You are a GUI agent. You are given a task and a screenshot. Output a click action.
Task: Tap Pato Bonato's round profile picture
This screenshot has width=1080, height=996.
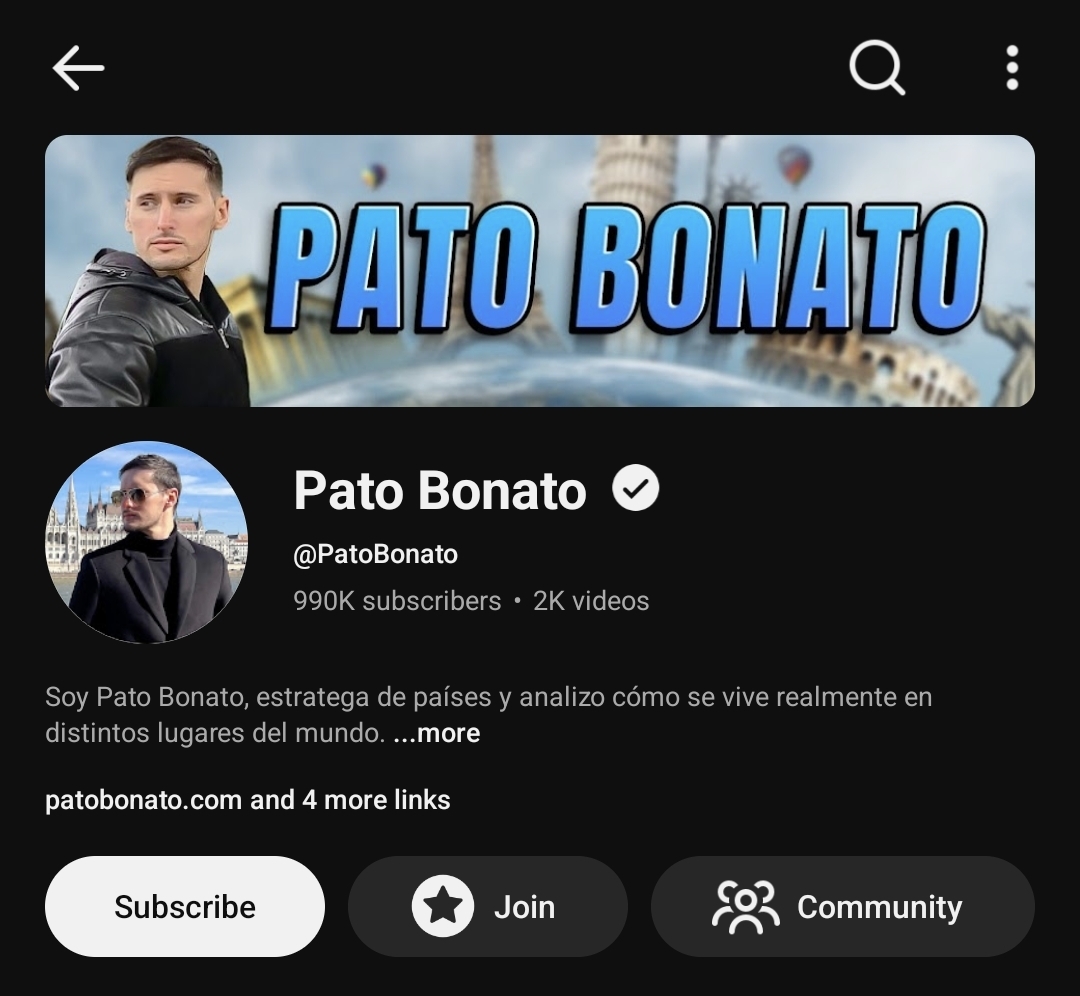click(x=146, y=542)
